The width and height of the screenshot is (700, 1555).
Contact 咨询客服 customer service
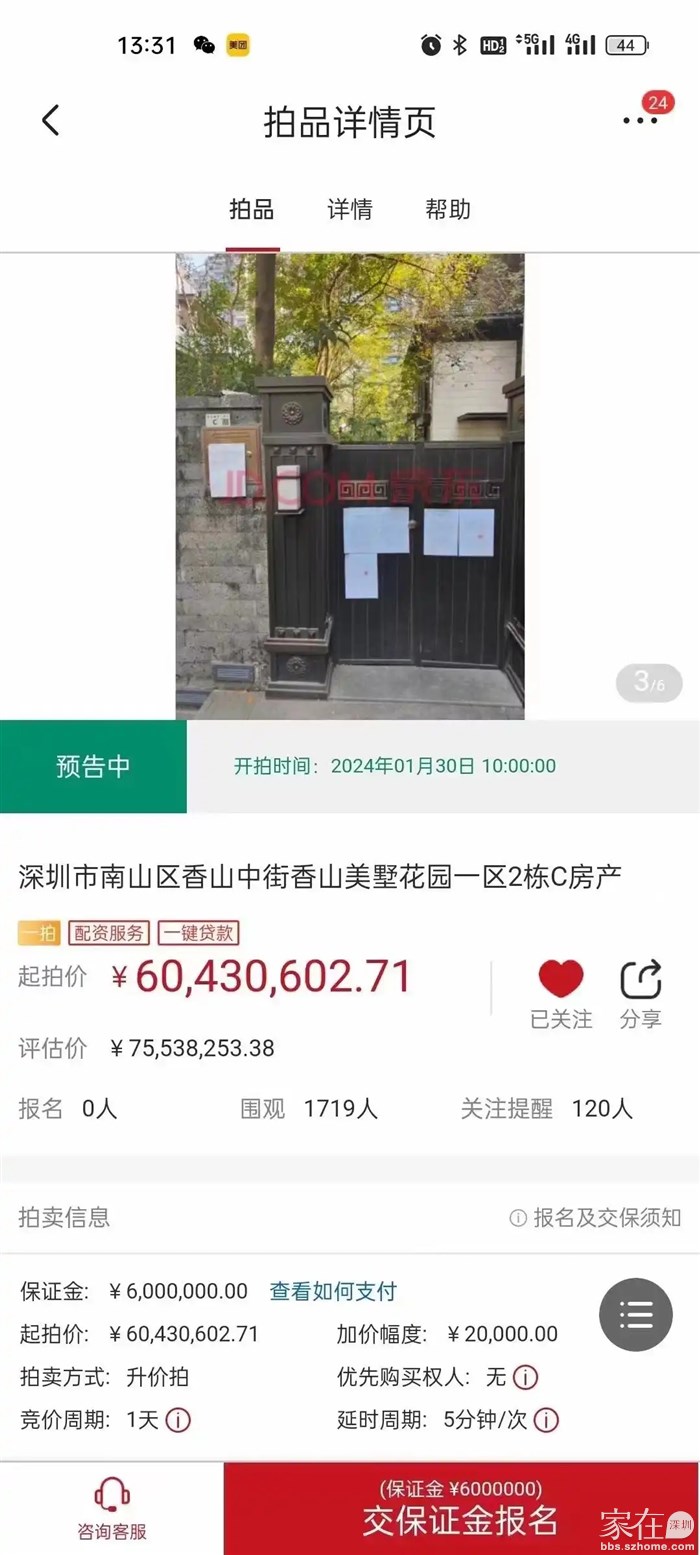[x=112, y=1509]
